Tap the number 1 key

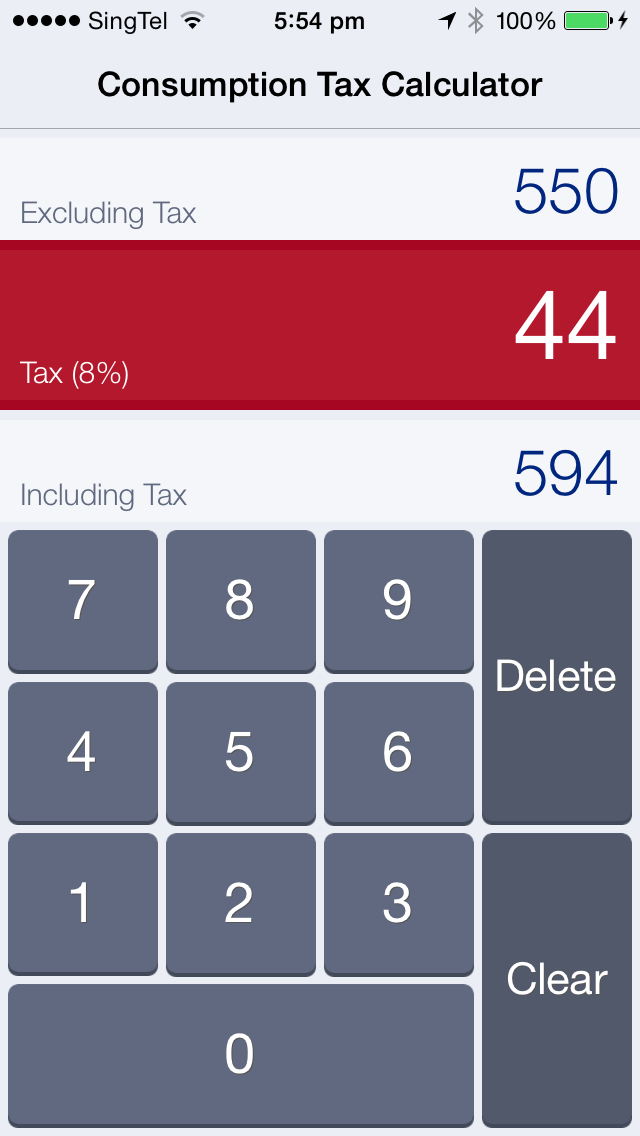point(83,904)
